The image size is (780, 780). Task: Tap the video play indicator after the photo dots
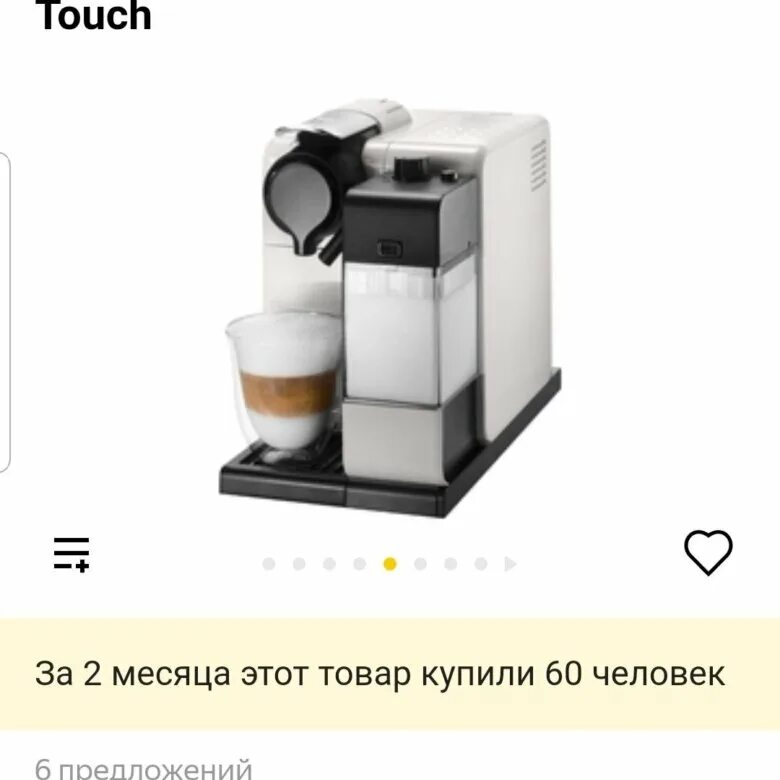click(511, 564)
